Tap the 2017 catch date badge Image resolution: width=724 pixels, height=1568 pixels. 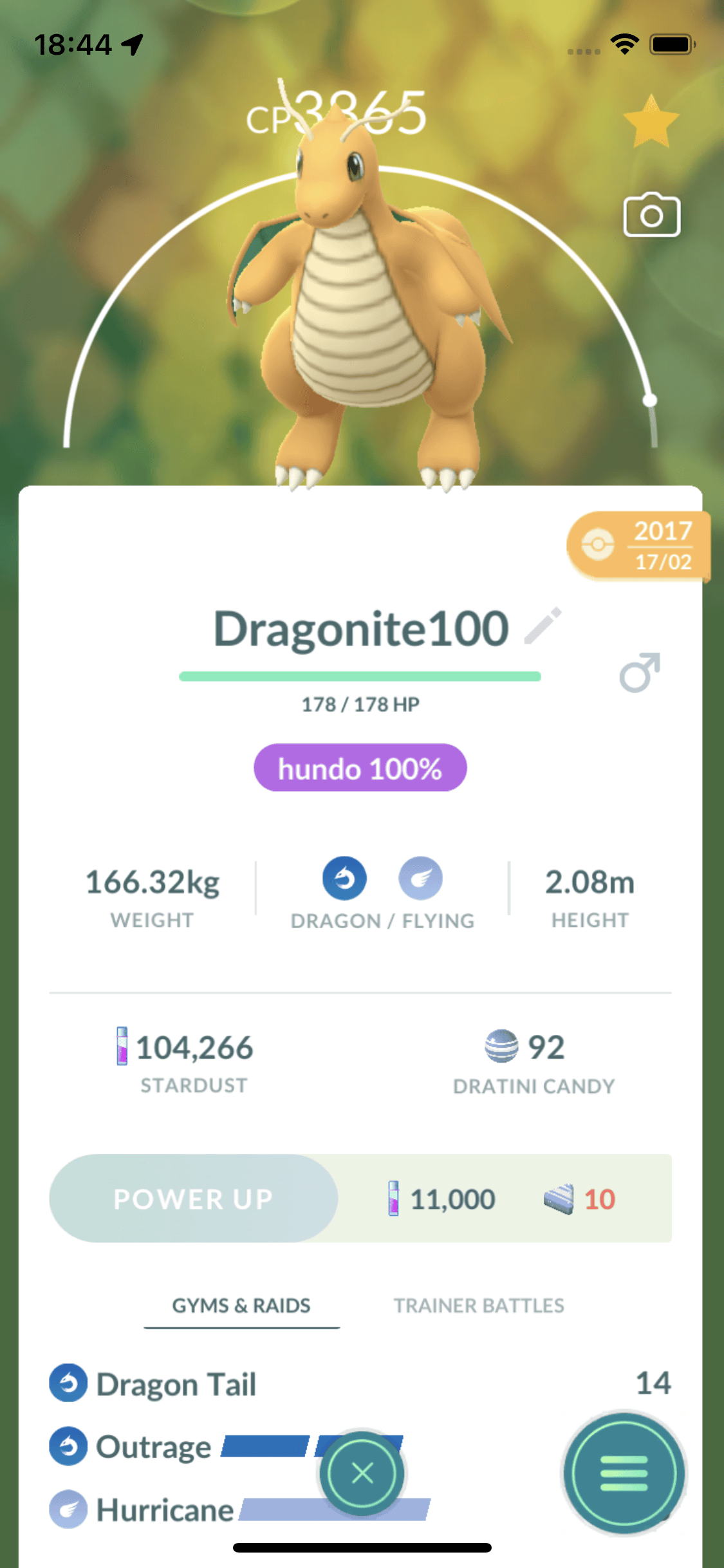640,546
